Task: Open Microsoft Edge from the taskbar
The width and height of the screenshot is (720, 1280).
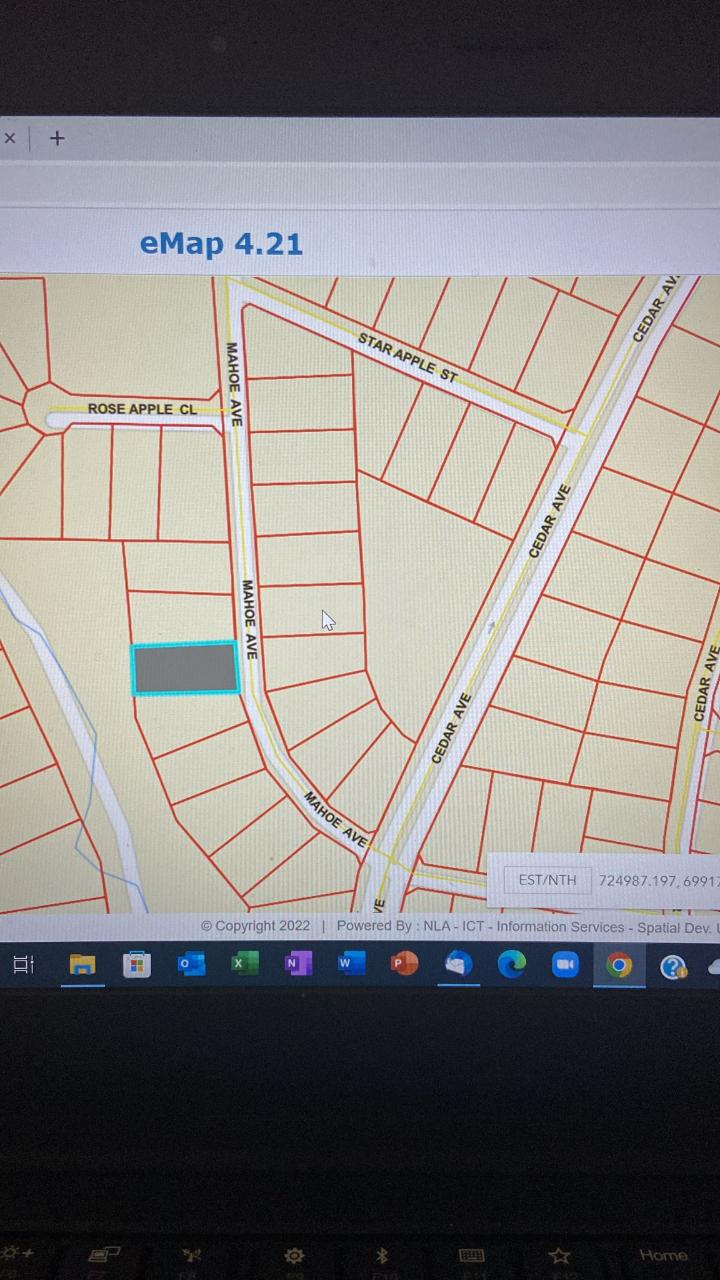Action: (x=512, y=964)
